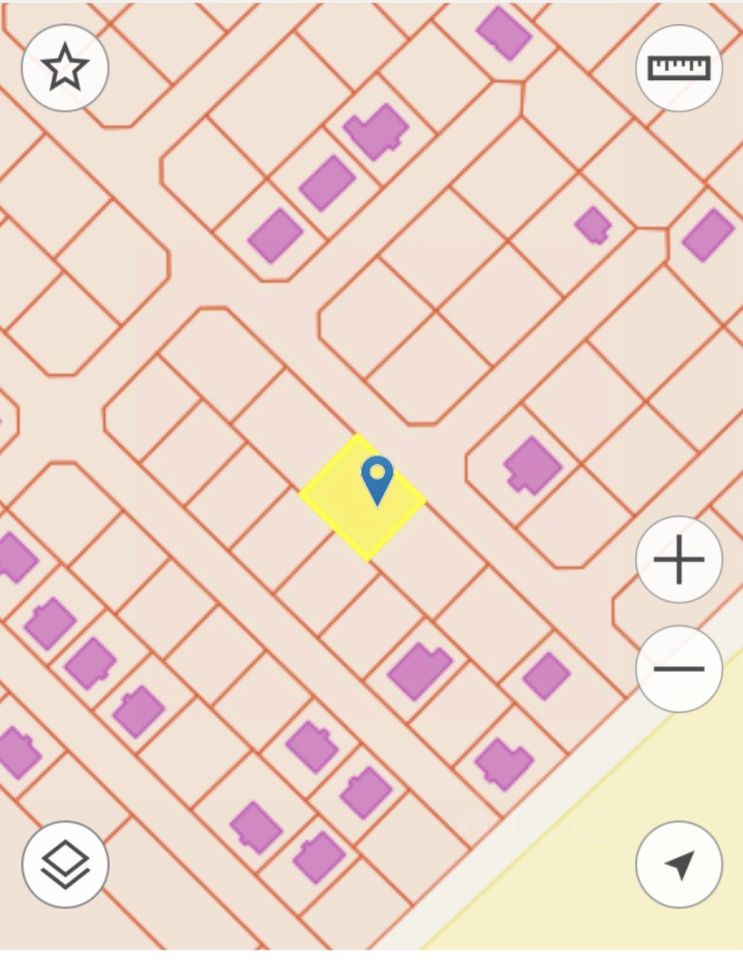Zoom in with the plus button
The image size is (743, 960).
(x=679, y=559)
